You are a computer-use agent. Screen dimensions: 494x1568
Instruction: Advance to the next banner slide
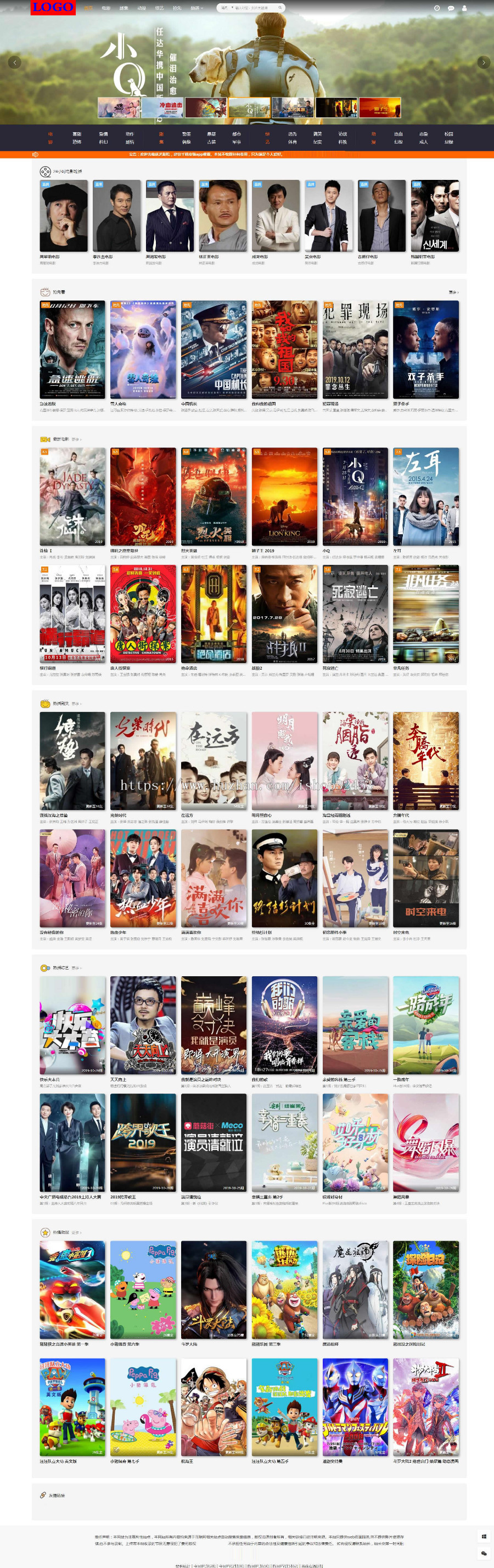(x=483, y=62)
